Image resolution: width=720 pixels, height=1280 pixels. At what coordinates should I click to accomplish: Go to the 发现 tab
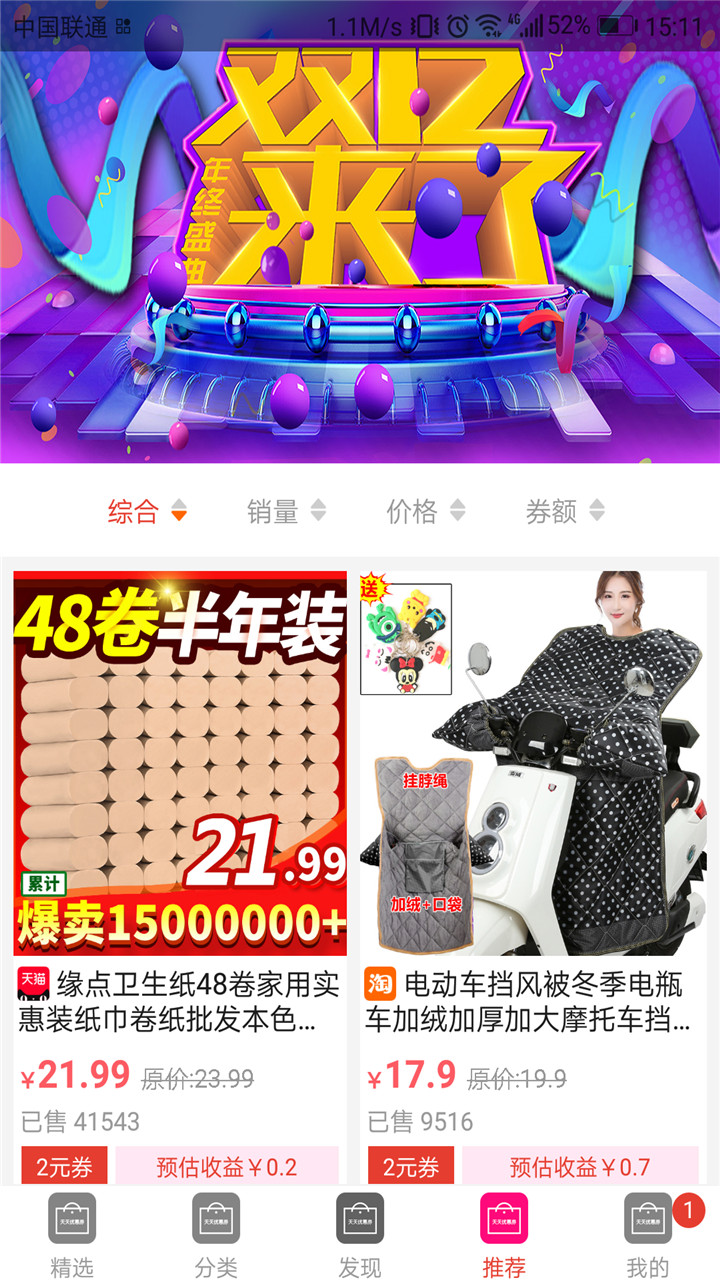click(x=360, y=1234)
